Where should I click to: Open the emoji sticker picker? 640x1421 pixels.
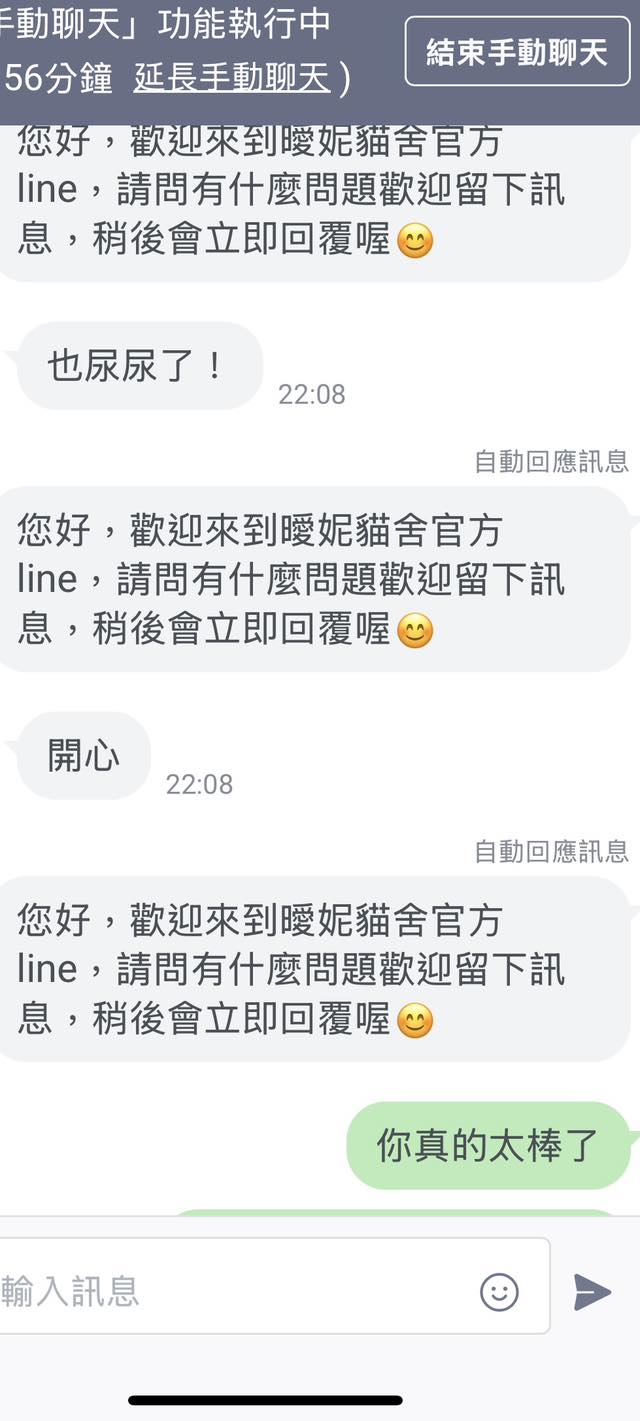[x=499, y=1292]
